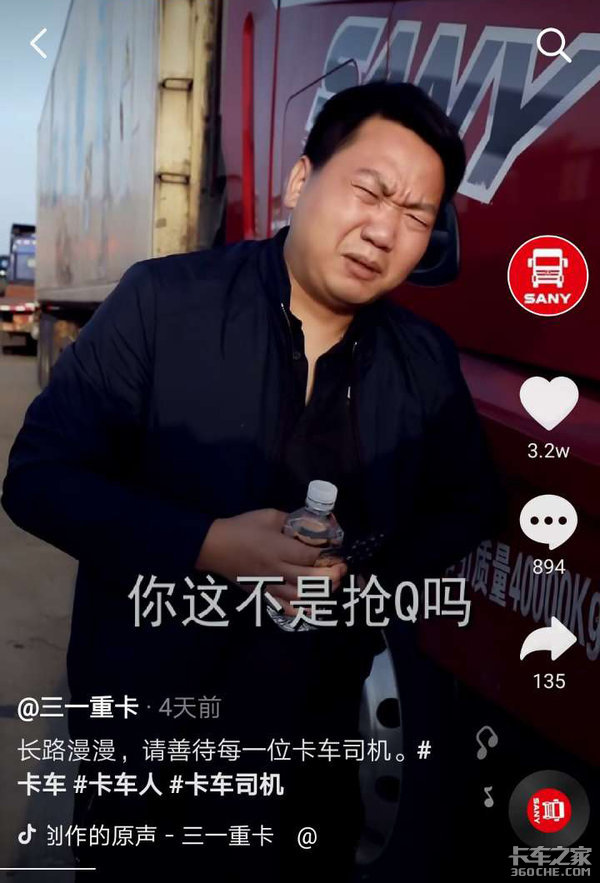
Task: Open the #卡车司机 hashtag
Action: point(227,785)
